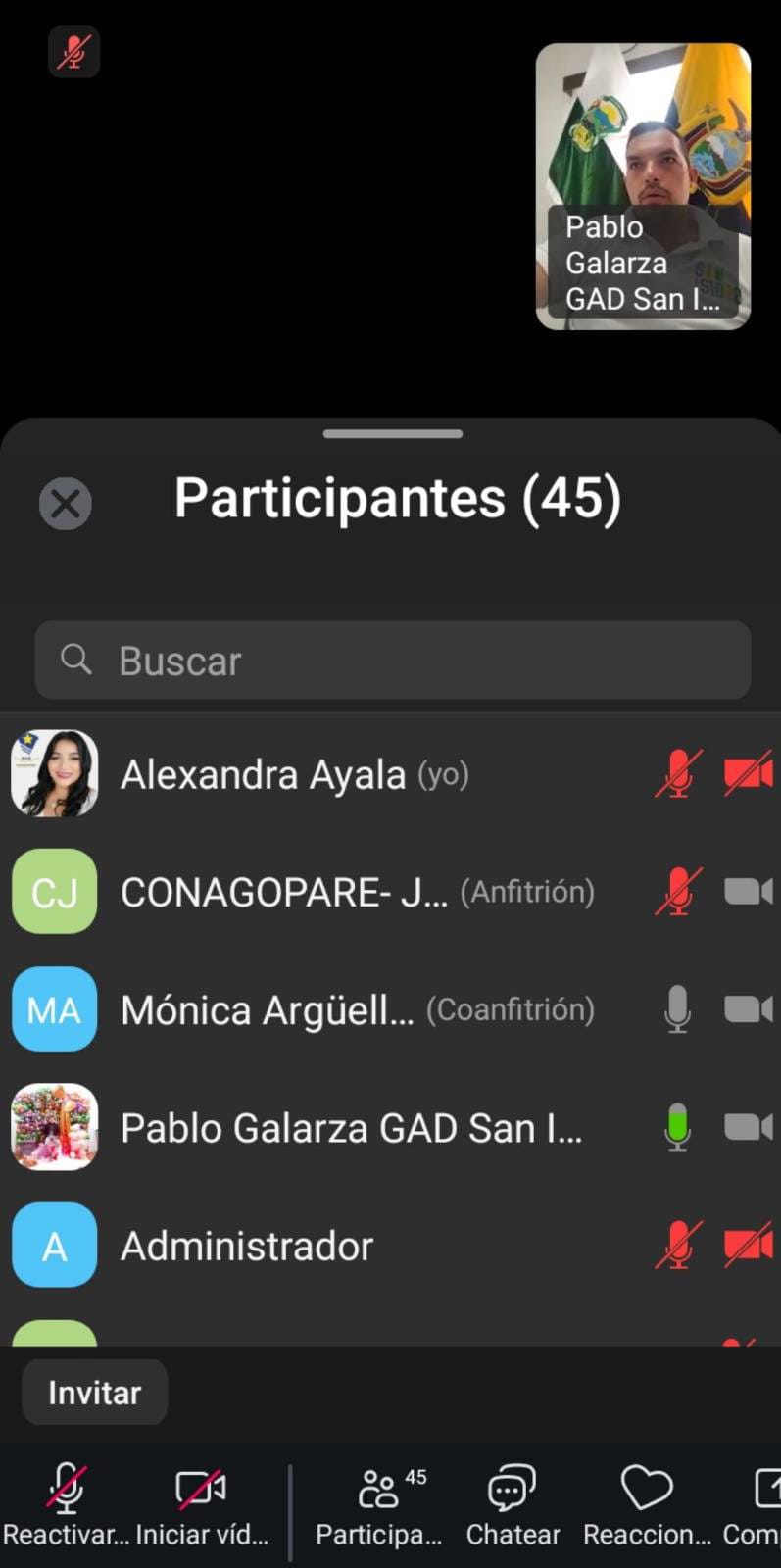Tap the Invitar button
Screen dimensions: 781x1568
[x=95, y=1393]
